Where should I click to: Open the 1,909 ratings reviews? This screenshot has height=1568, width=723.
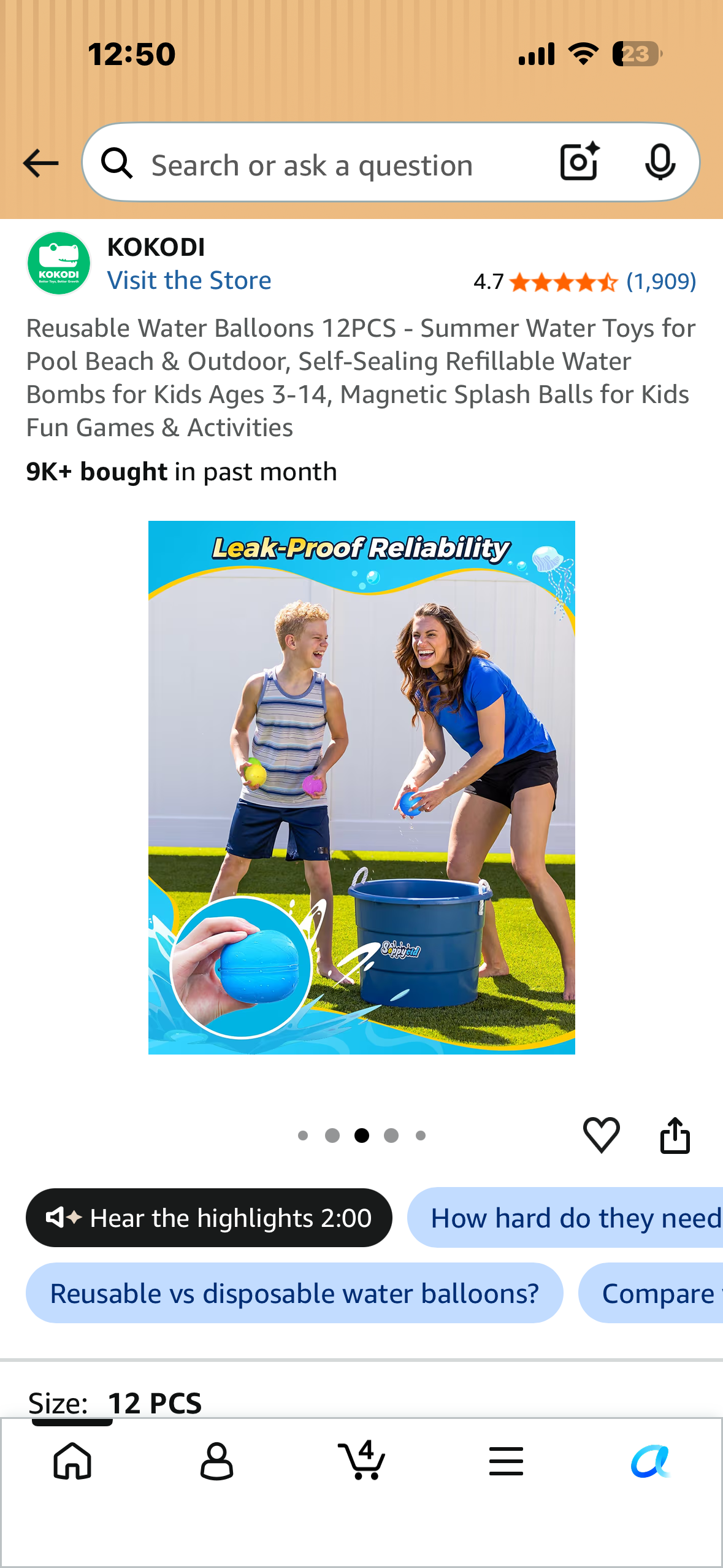click(661, 282)
